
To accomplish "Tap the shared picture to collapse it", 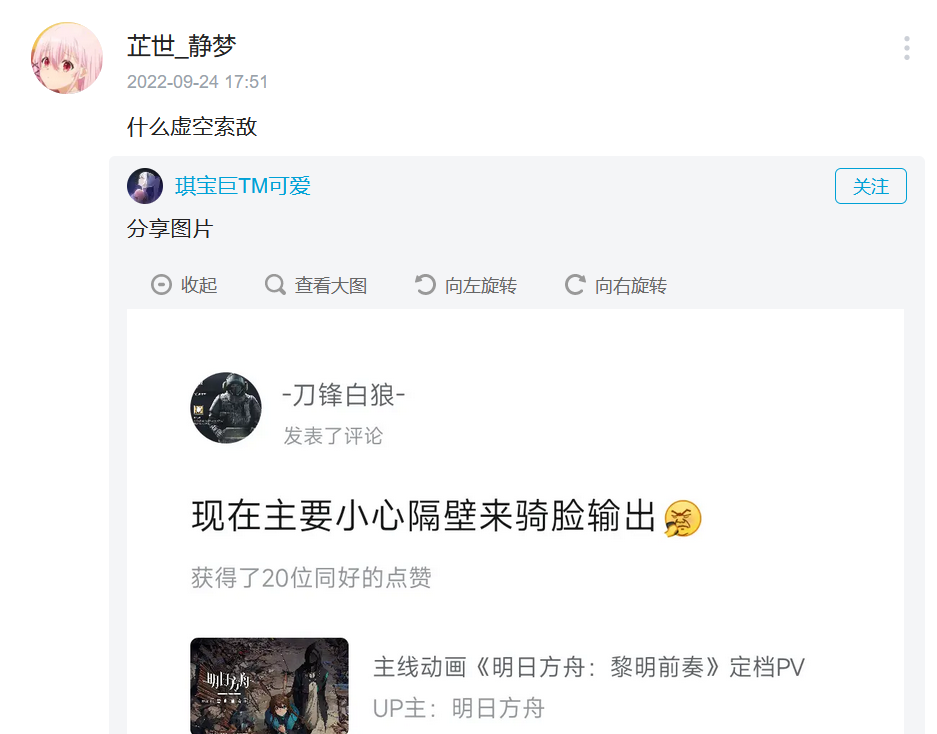I will 515,520.
